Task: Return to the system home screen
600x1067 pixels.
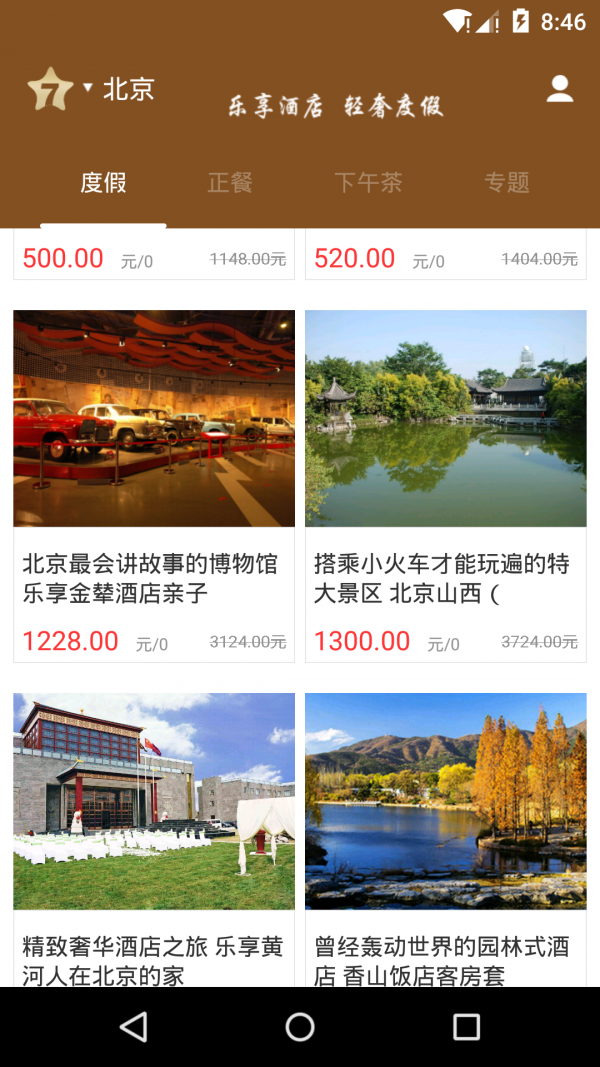Action: pyautogui.click(x=300, y=1026)
